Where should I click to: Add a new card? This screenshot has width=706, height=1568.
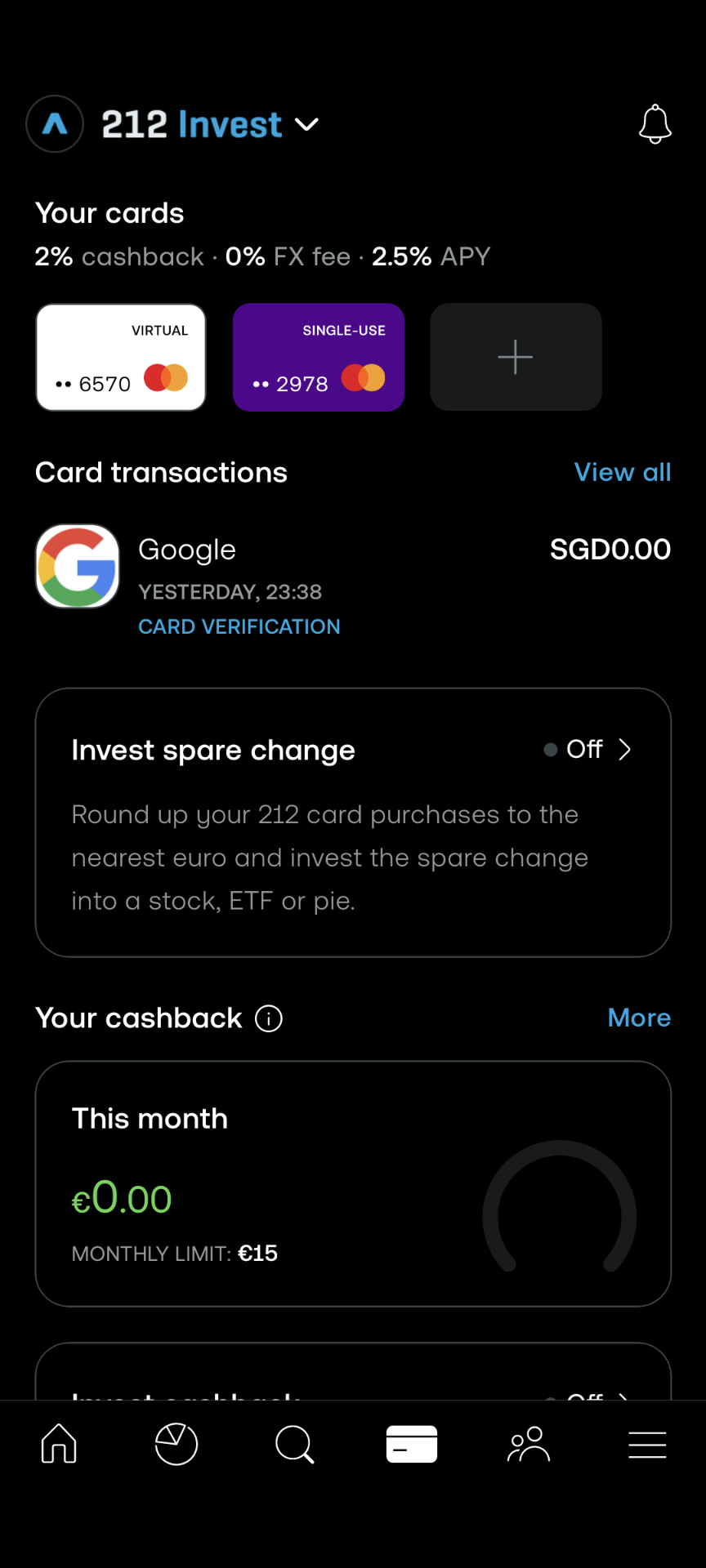[x=516, y=357]
